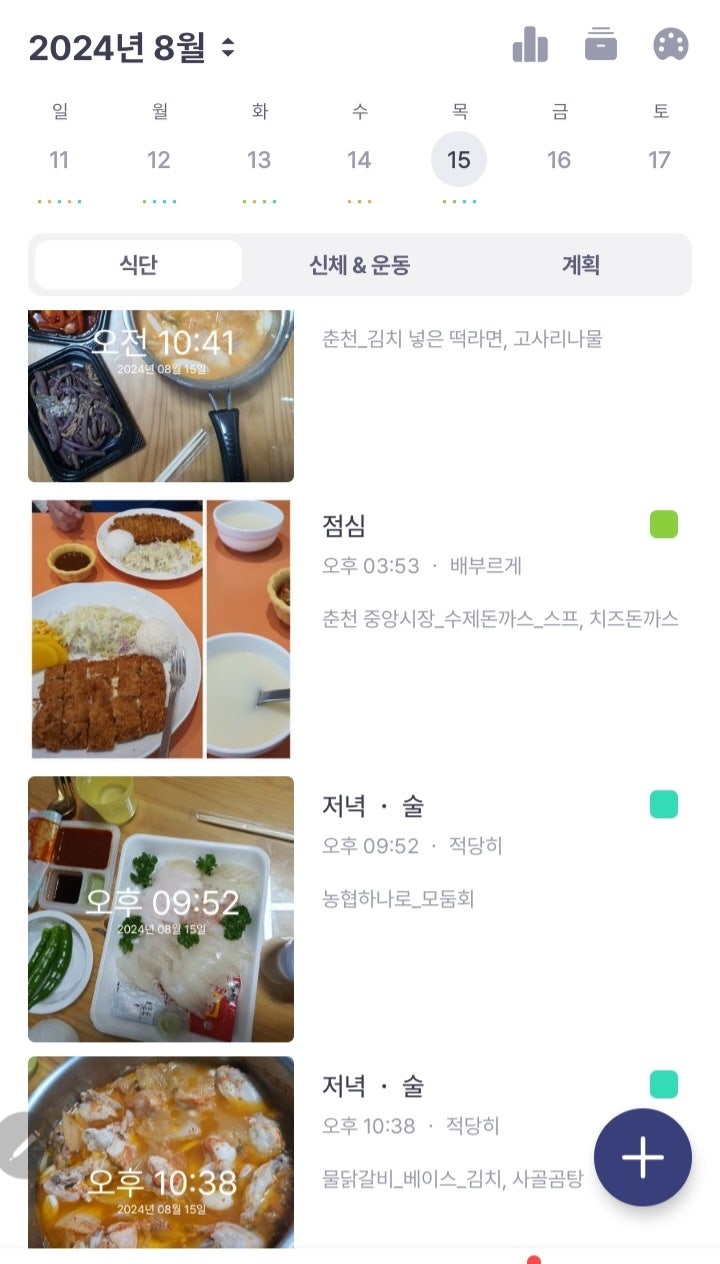Screen dimensions: 720x1264
Task: Select Monday the 12th
Action: click(x=159, y=160)
